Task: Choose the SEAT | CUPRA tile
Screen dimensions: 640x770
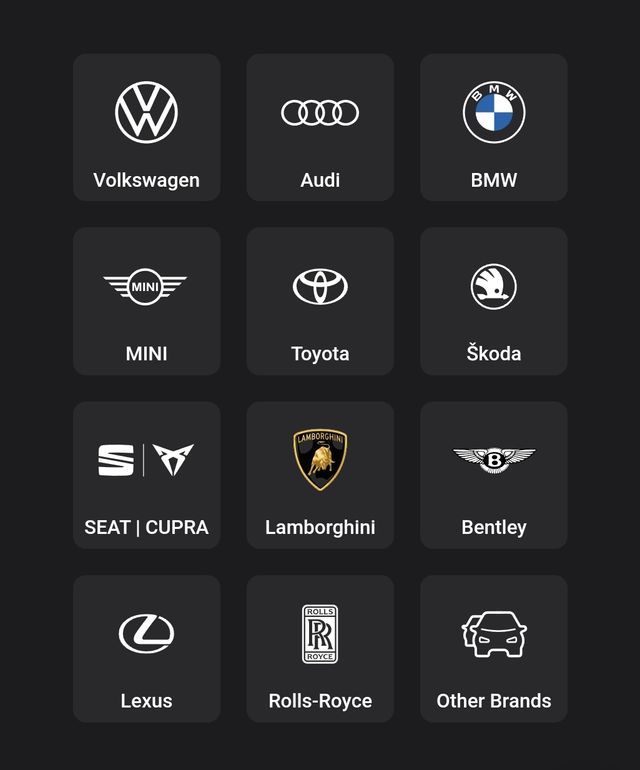Action: pyautogui.click(x=146, y=475)
